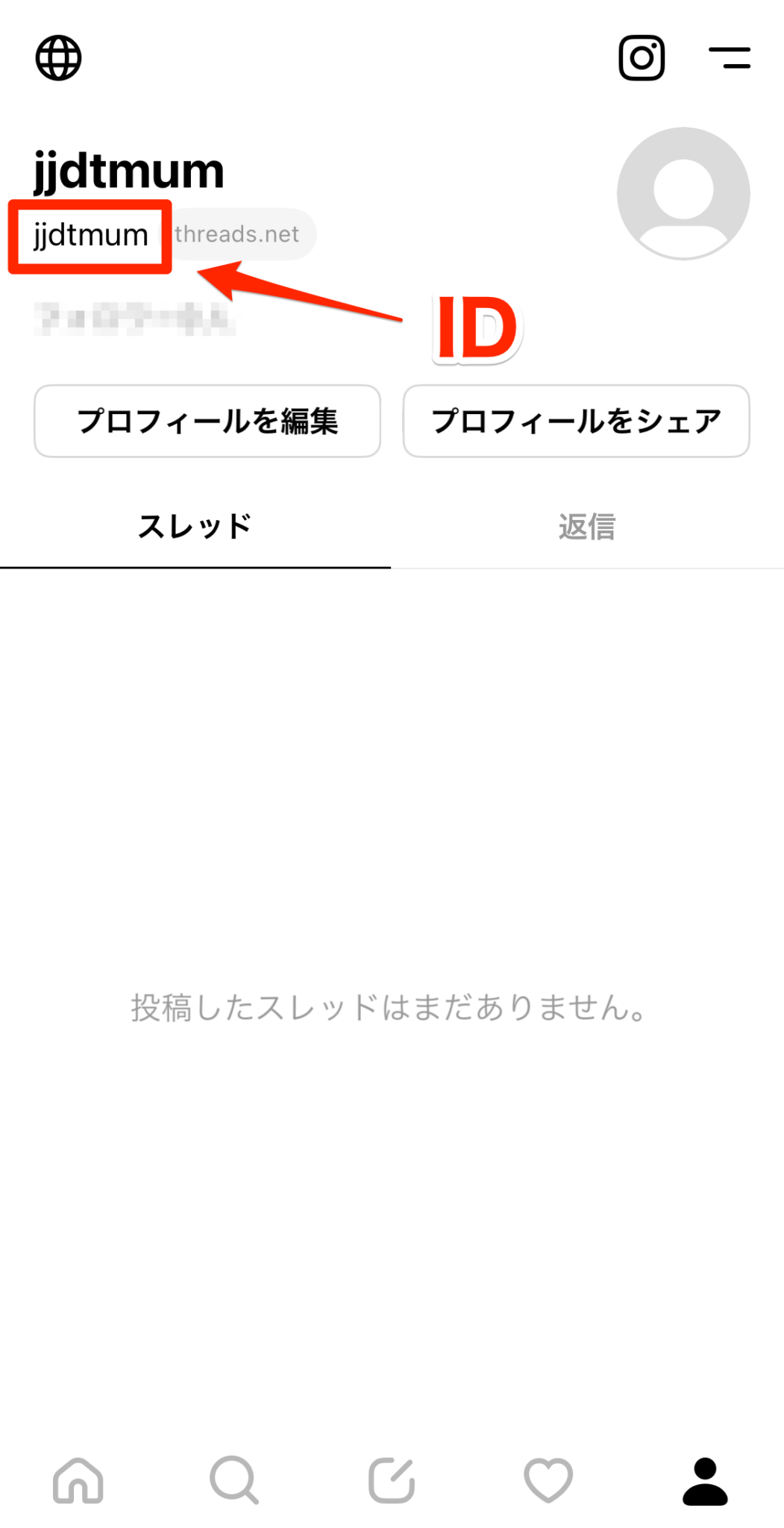Open the two-line settings menu
The image size is (784, 1528).
(x=730, y=57)
